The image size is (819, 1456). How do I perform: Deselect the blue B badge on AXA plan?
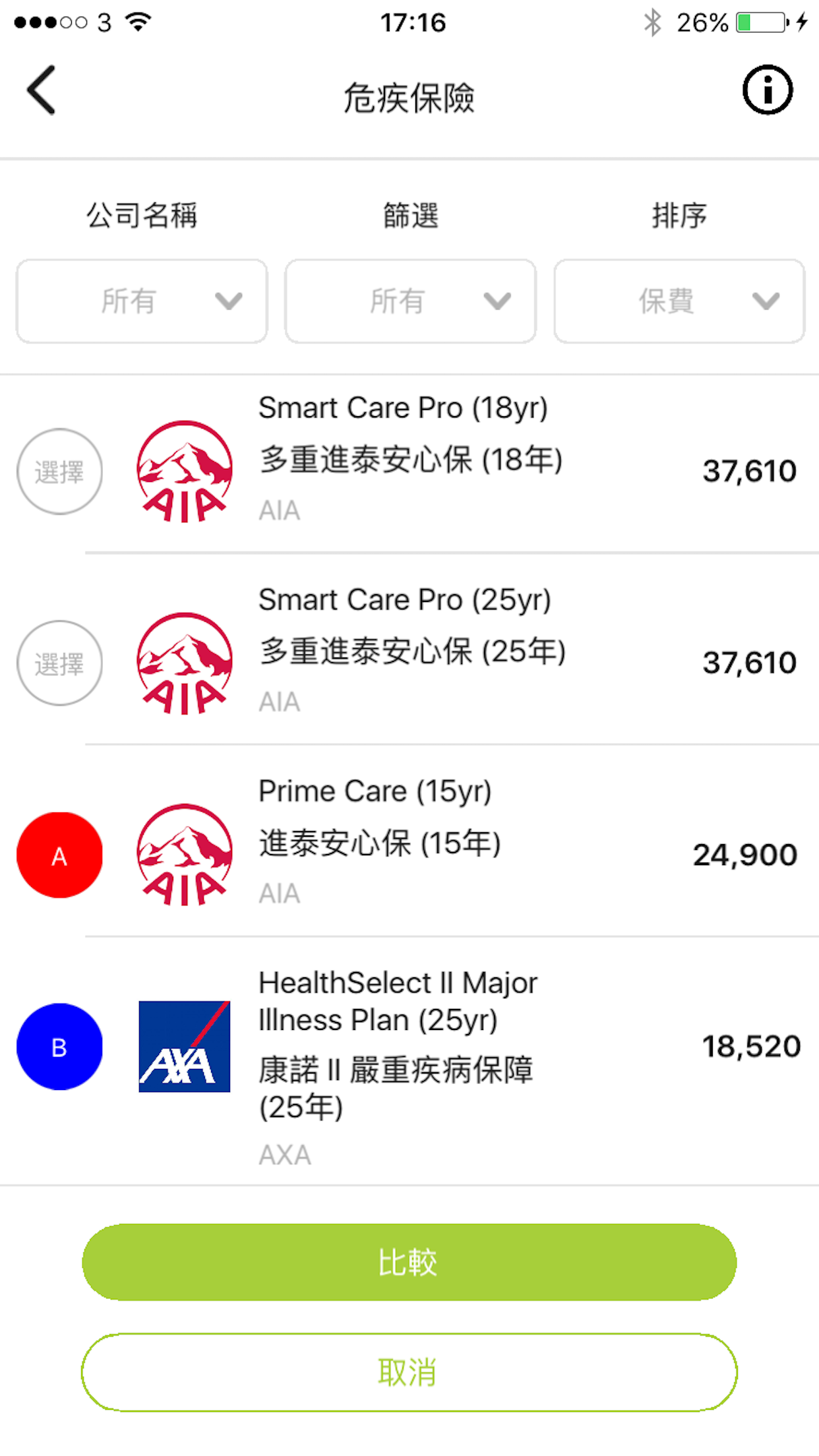[x=59, y=1047]
